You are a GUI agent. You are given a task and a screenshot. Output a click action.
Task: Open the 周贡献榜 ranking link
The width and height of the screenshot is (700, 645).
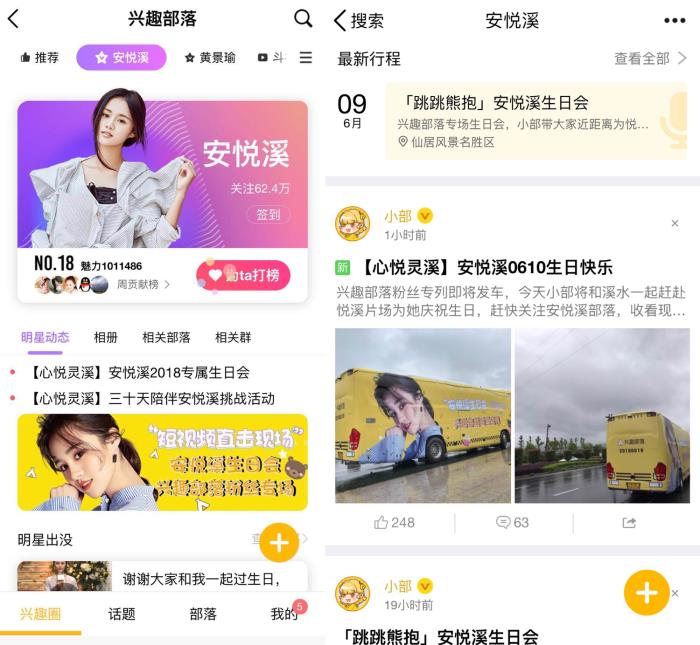142,285
